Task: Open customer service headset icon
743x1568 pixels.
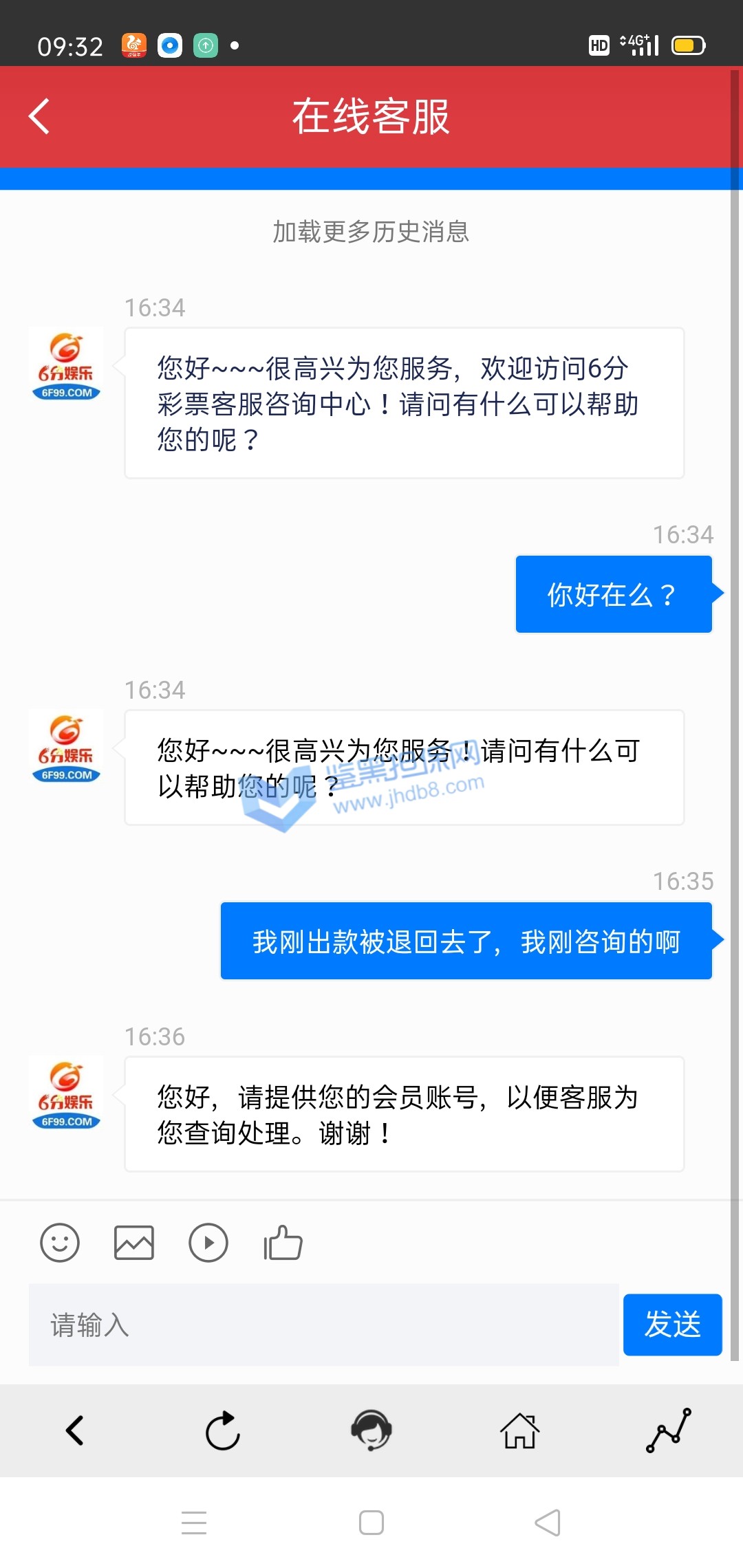Action: (371, 1430)
